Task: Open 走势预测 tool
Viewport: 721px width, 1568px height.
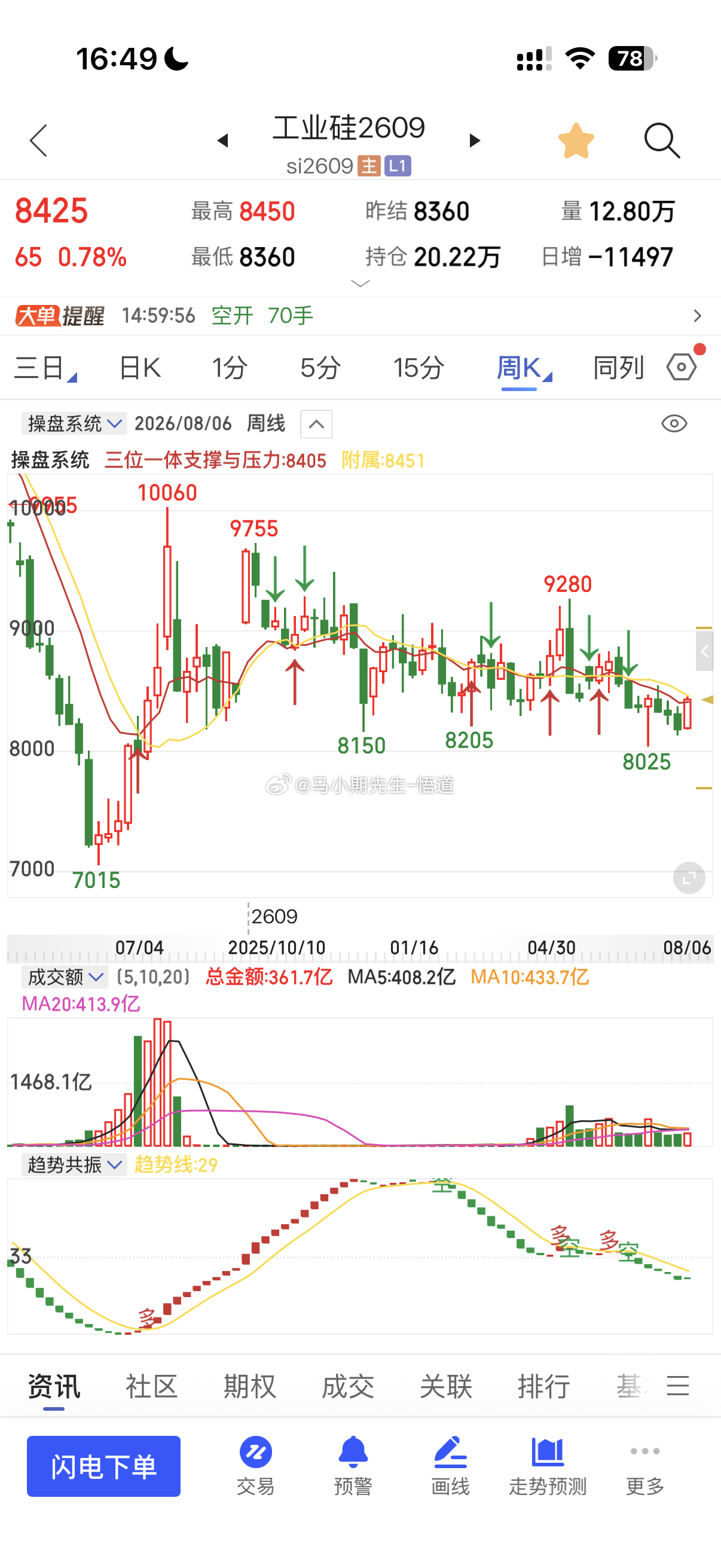Action: click(548, 1466)
